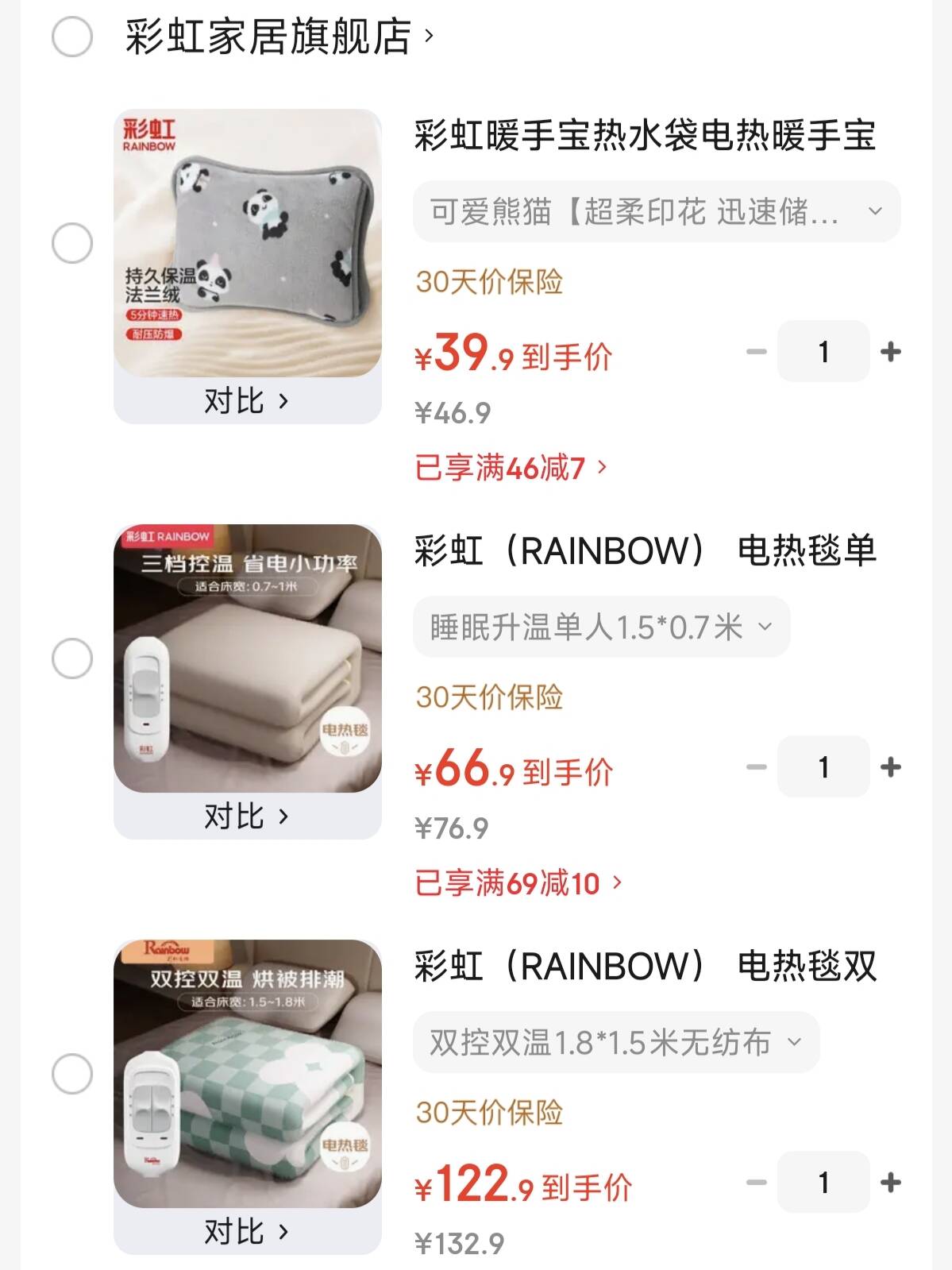Viewport: 952px width, 1270px height.
Task: Compare the 电热毯单 single blanket
Action: 247,816
